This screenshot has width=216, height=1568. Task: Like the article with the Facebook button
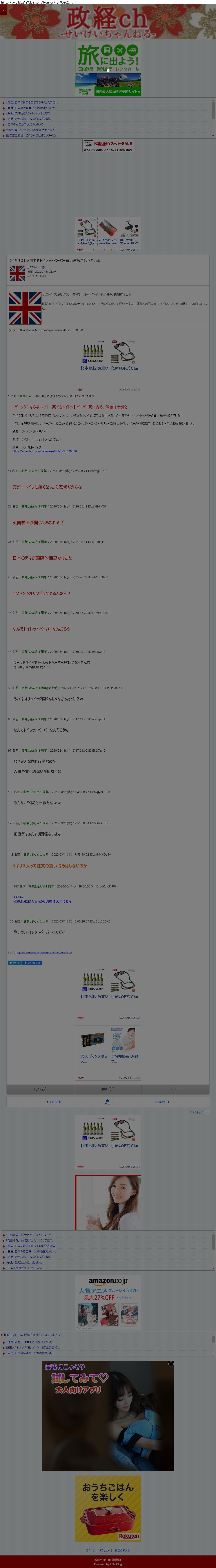(32, 962)
